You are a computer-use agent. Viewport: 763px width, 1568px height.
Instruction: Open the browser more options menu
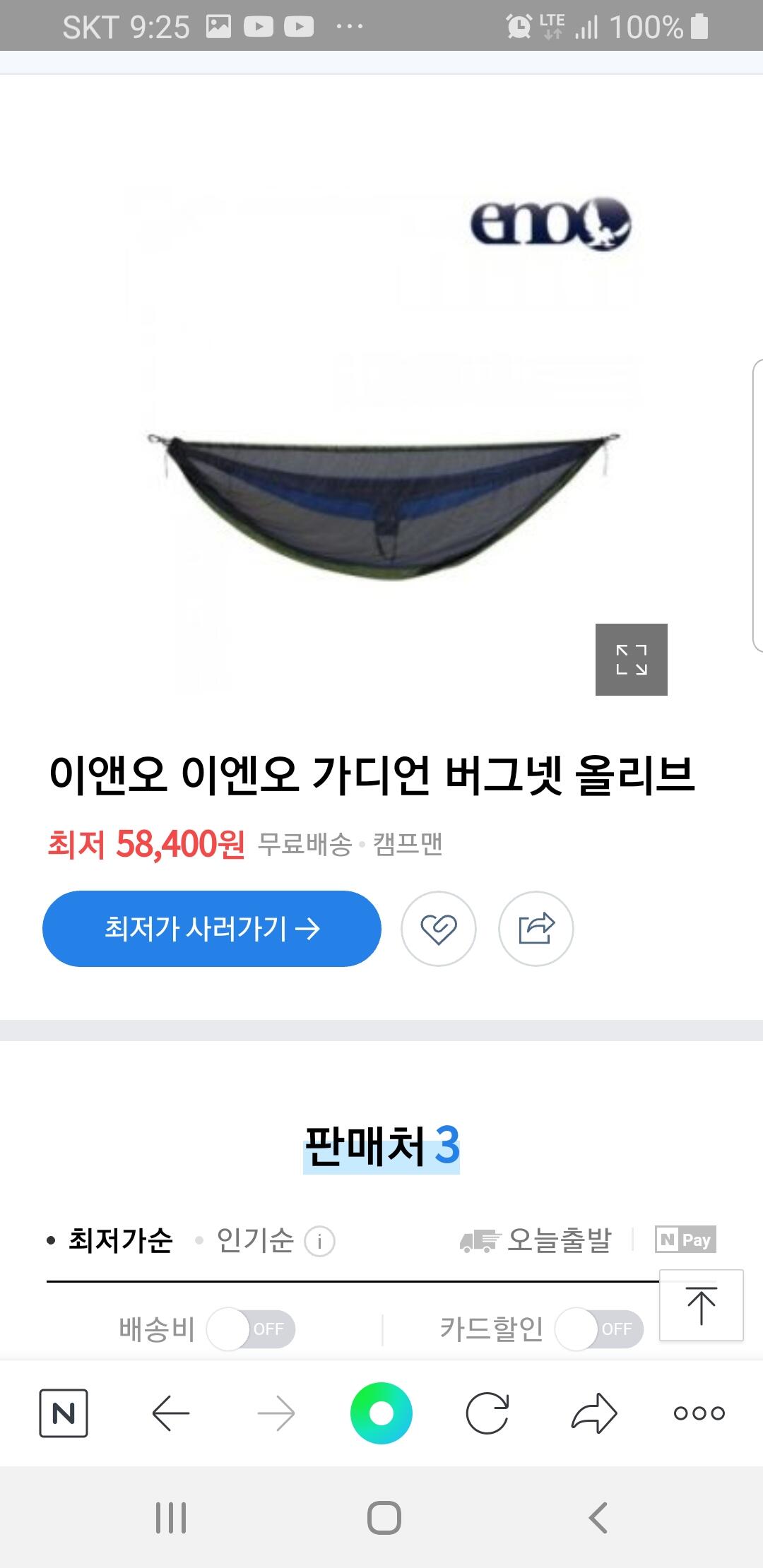tap(699, 1413)
